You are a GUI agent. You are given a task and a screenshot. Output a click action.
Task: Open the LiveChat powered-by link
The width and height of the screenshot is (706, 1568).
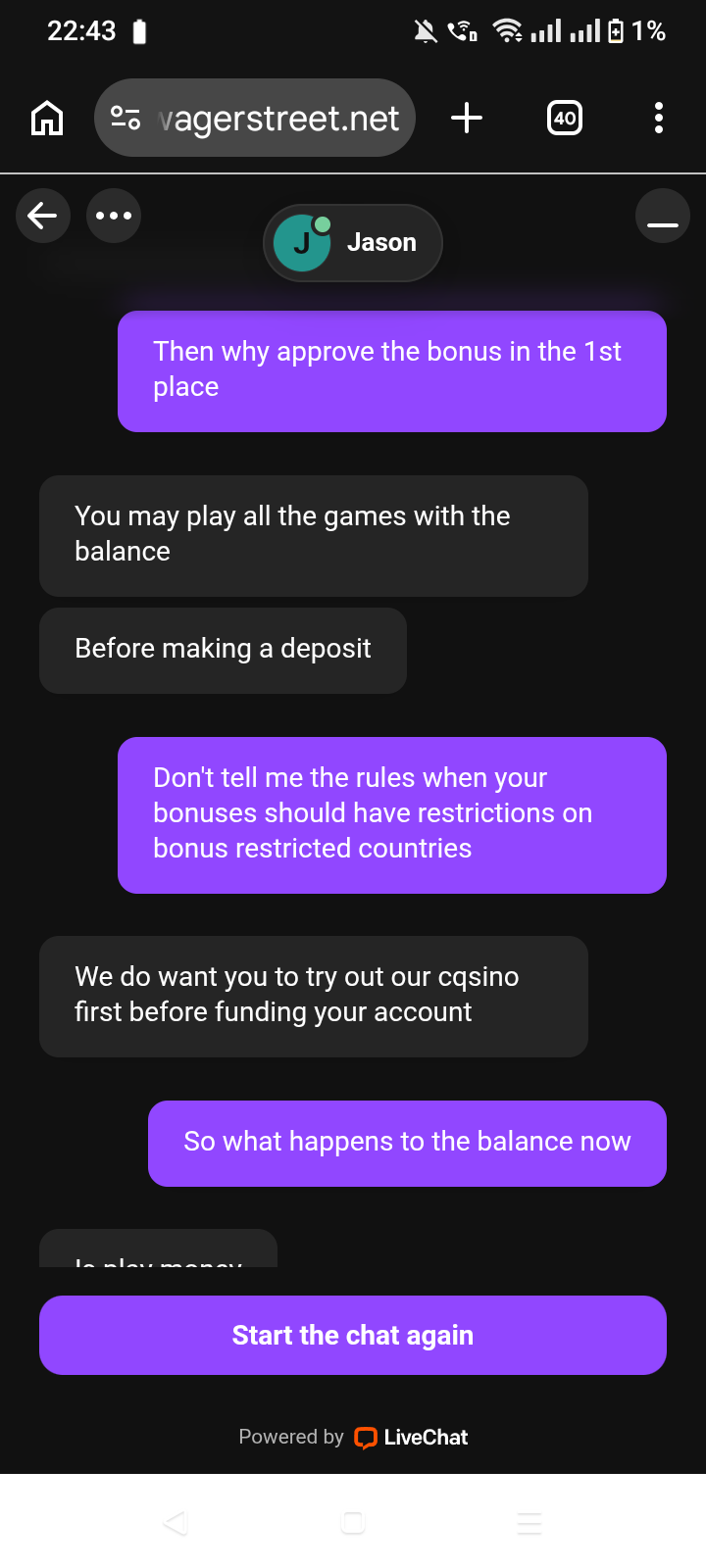point(410,1438)
